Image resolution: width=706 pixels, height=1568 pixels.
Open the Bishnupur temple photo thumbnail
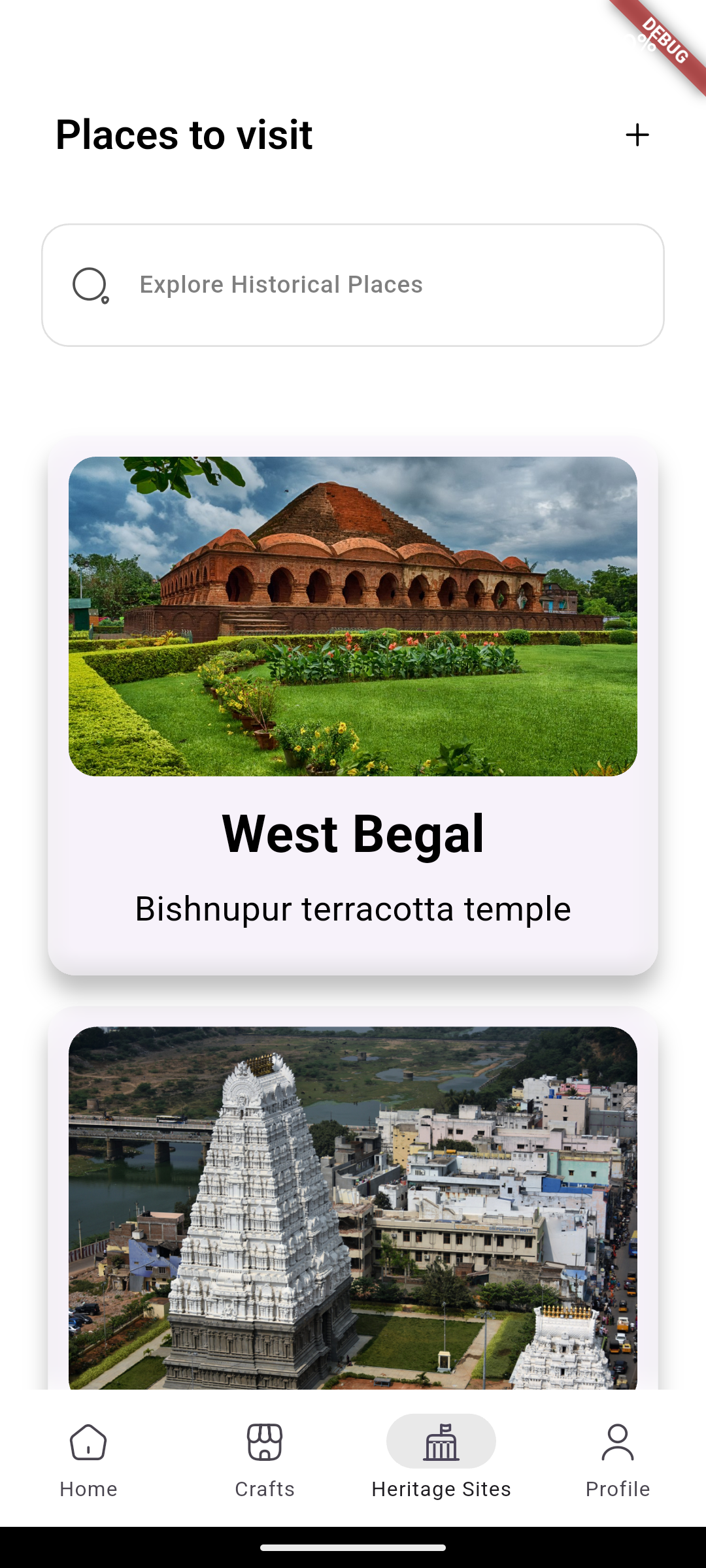click(x=353, y=617)
